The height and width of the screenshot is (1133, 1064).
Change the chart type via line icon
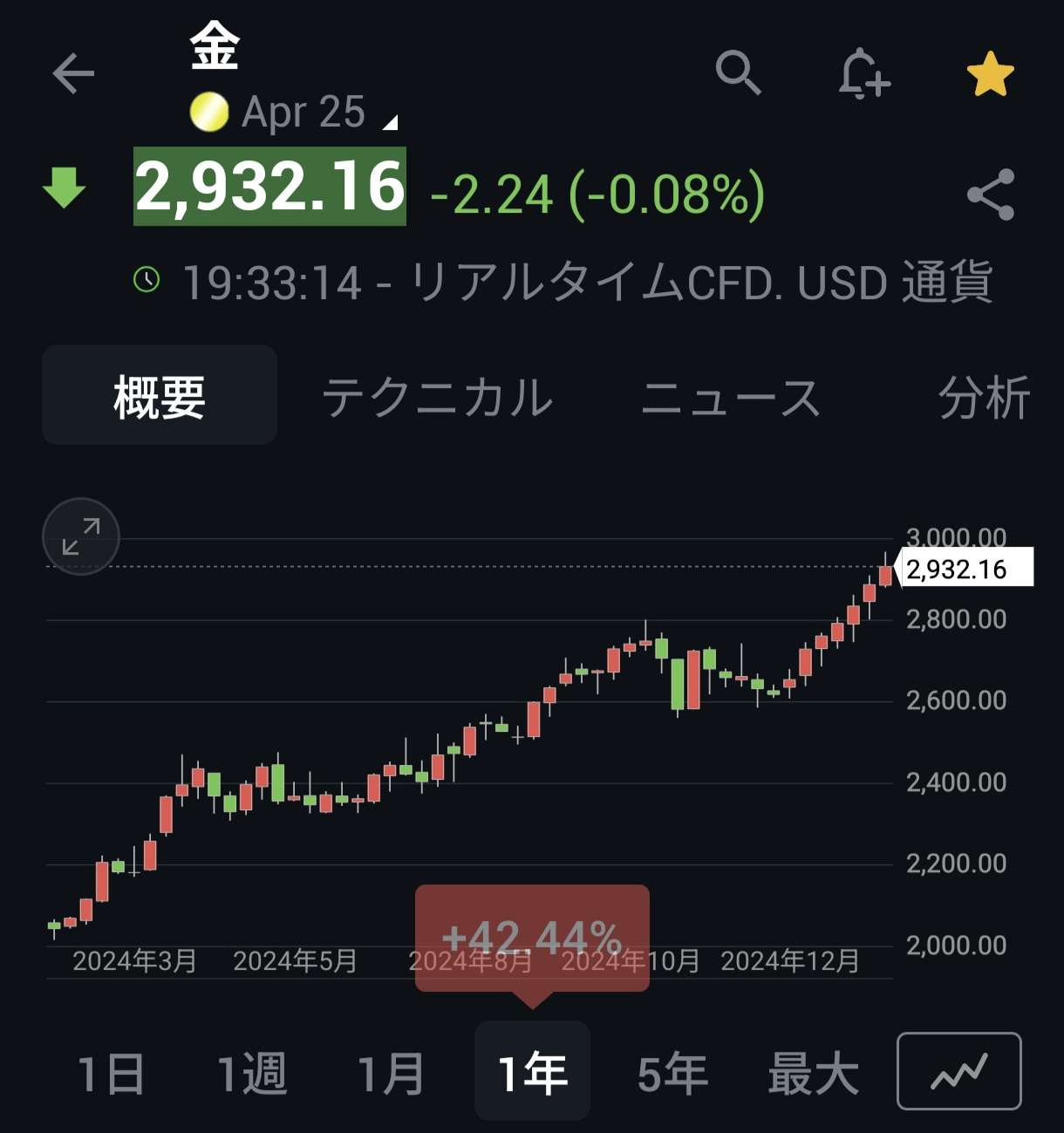[958, 1071]
